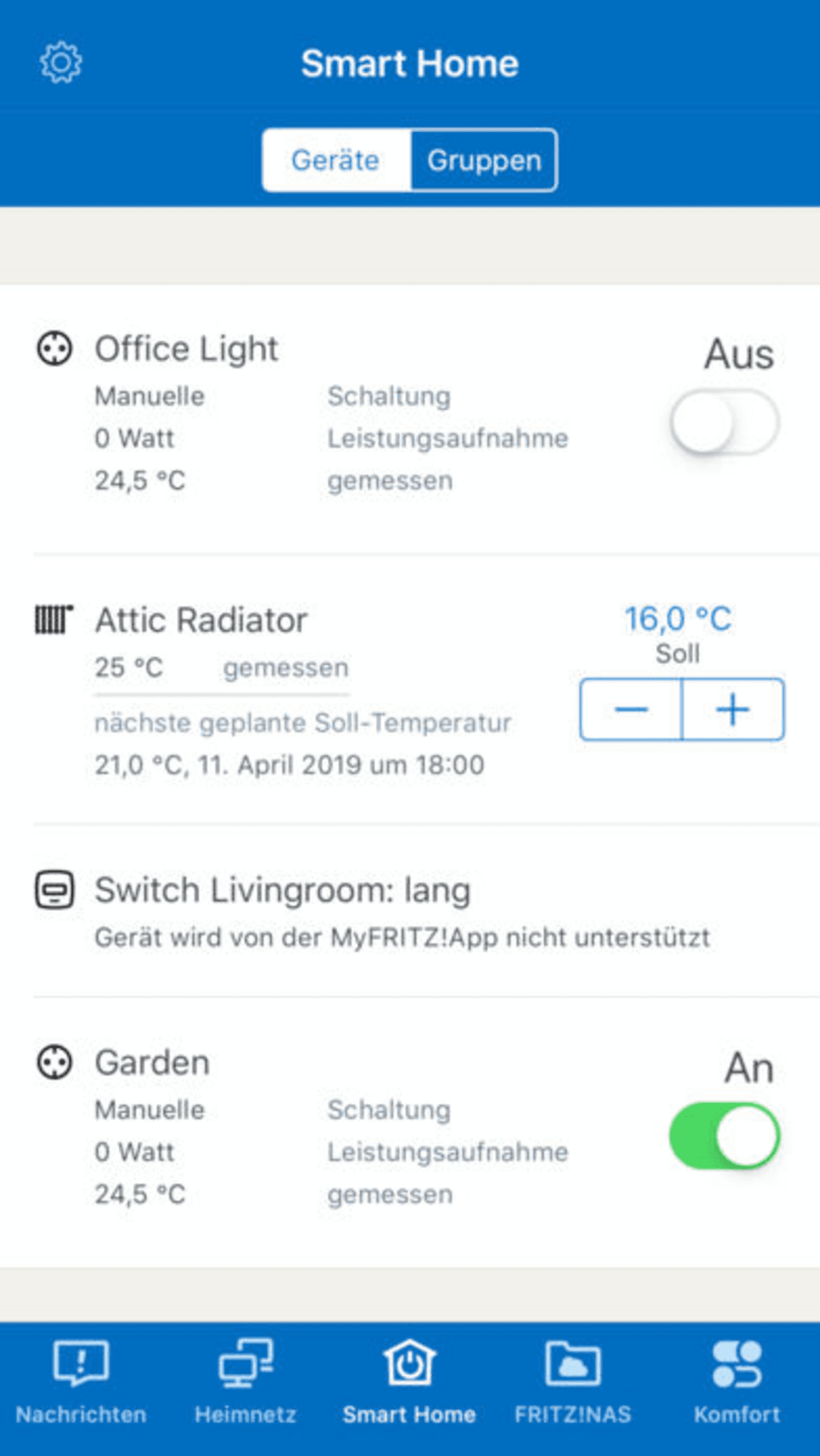Switch to the Gruppen segment
Screen dimensions: 820x1456
click(x=484, y=161)
